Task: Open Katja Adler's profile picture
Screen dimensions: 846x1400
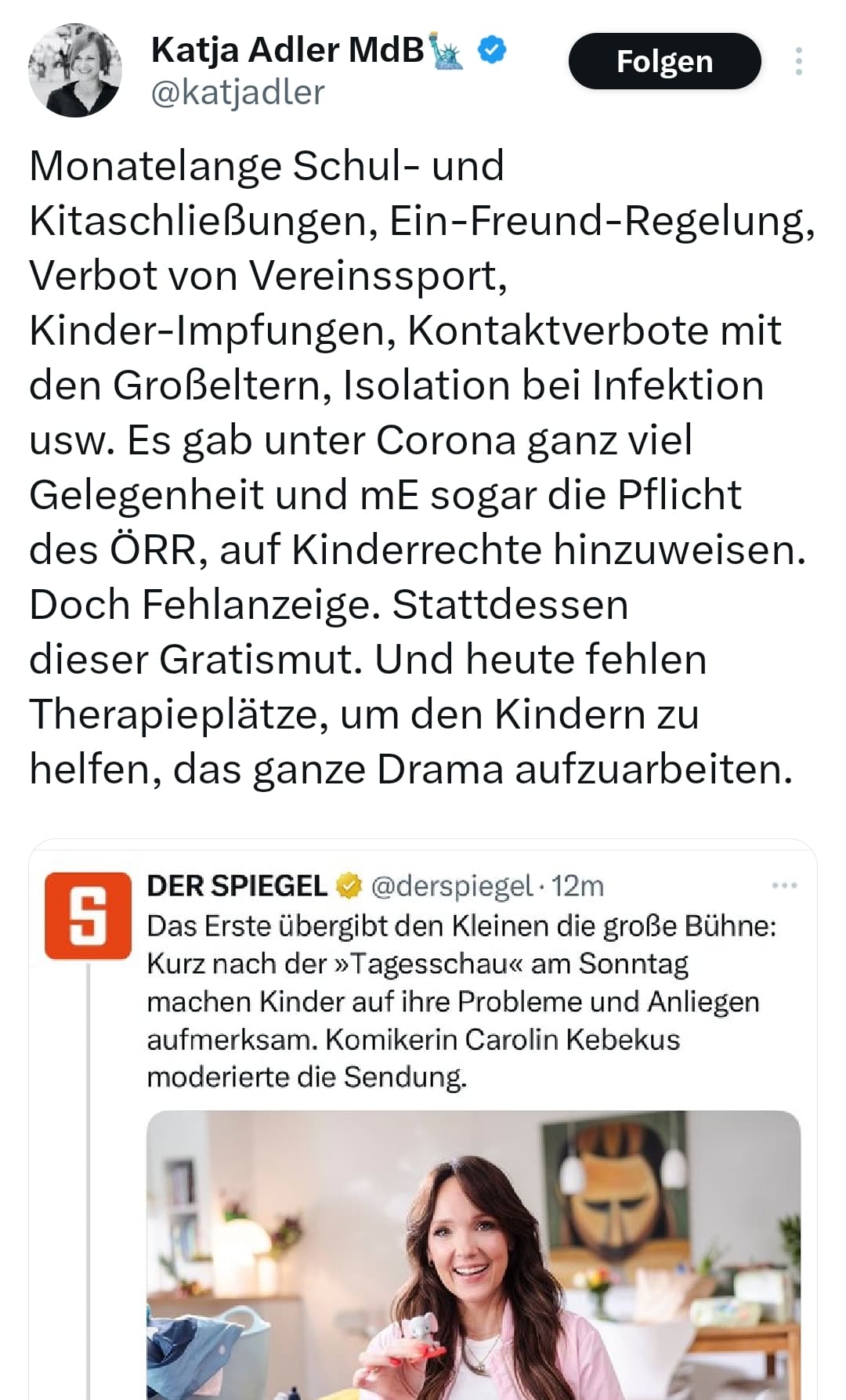Action: pyautogui.click(x=75, y=71)
